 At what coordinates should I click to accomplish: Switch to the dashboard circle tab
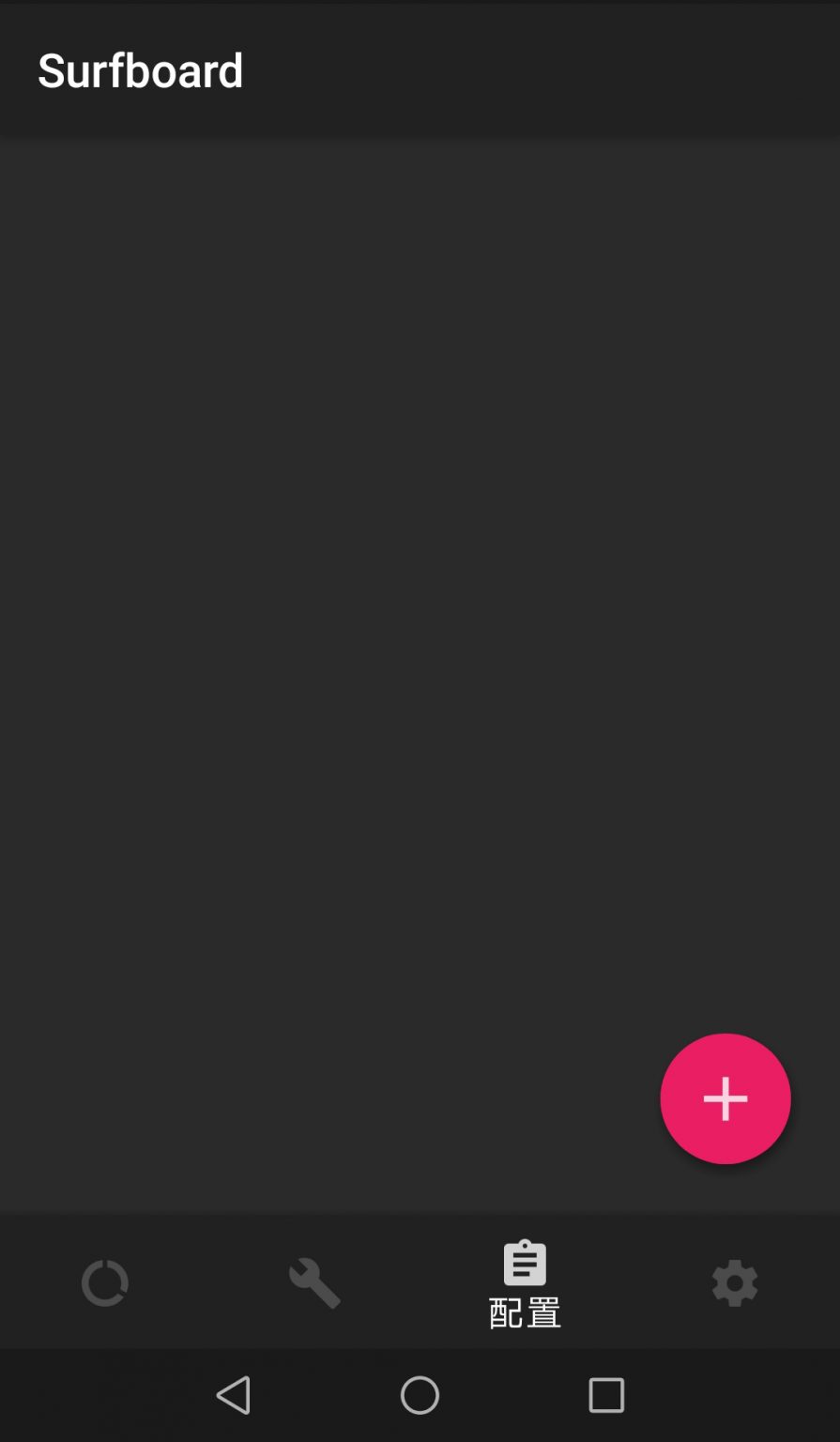(x=105, y=1282)
